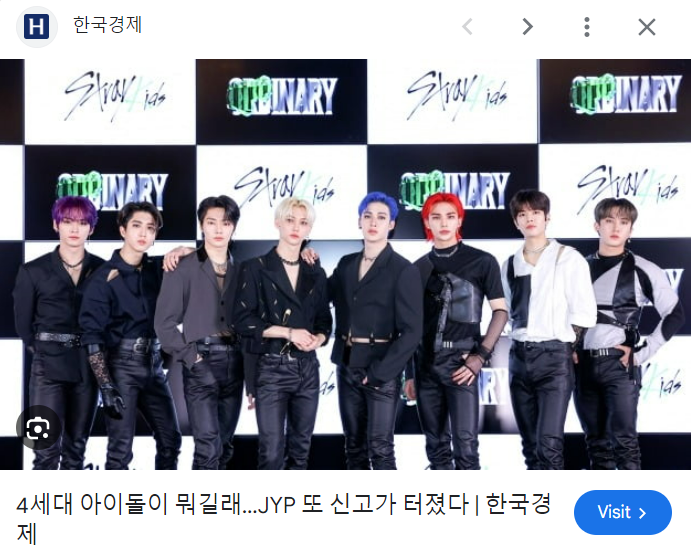Viewport: 691px width, 553px height.
Task: Tap the Visit button
Action: (622, 512)
